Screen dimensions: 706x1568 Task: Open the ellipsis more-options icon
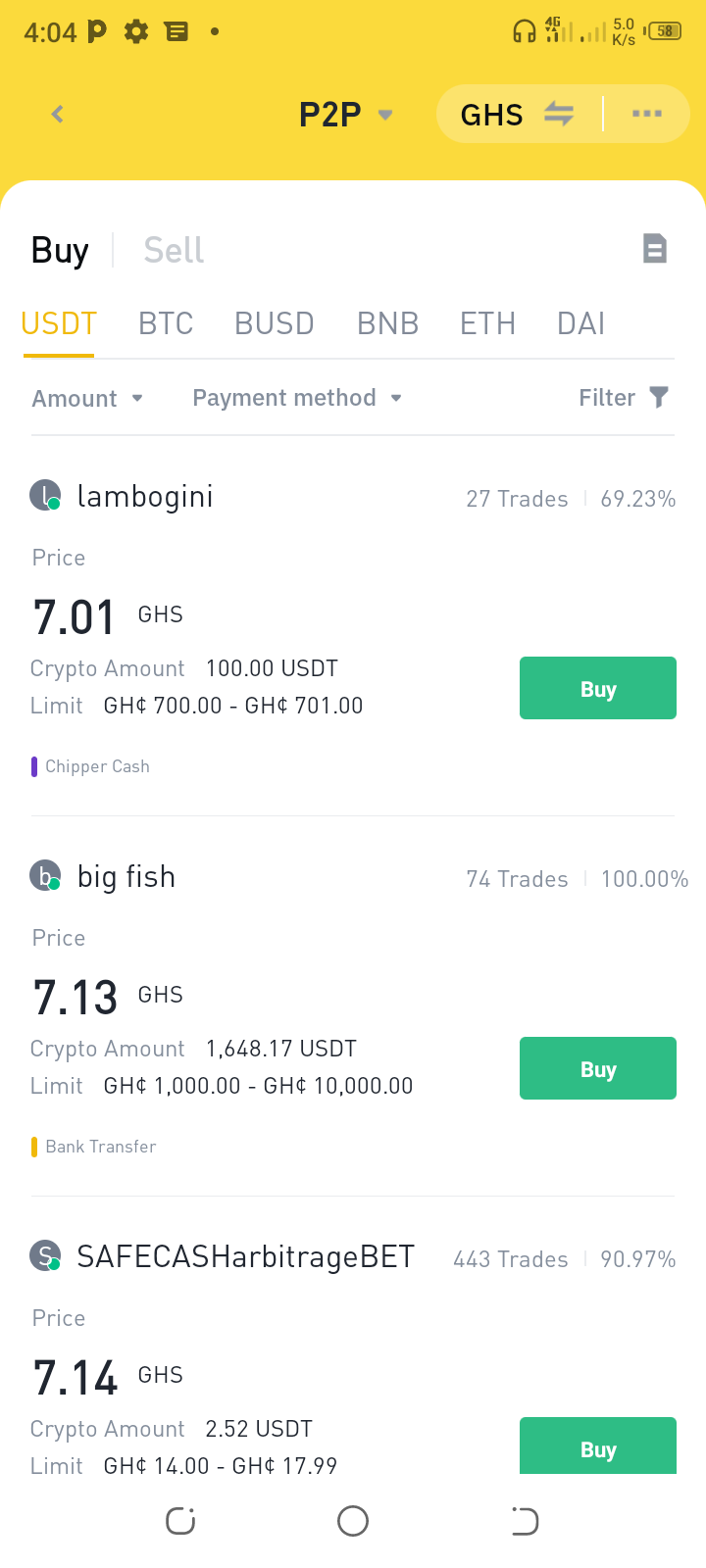[646, 114]
